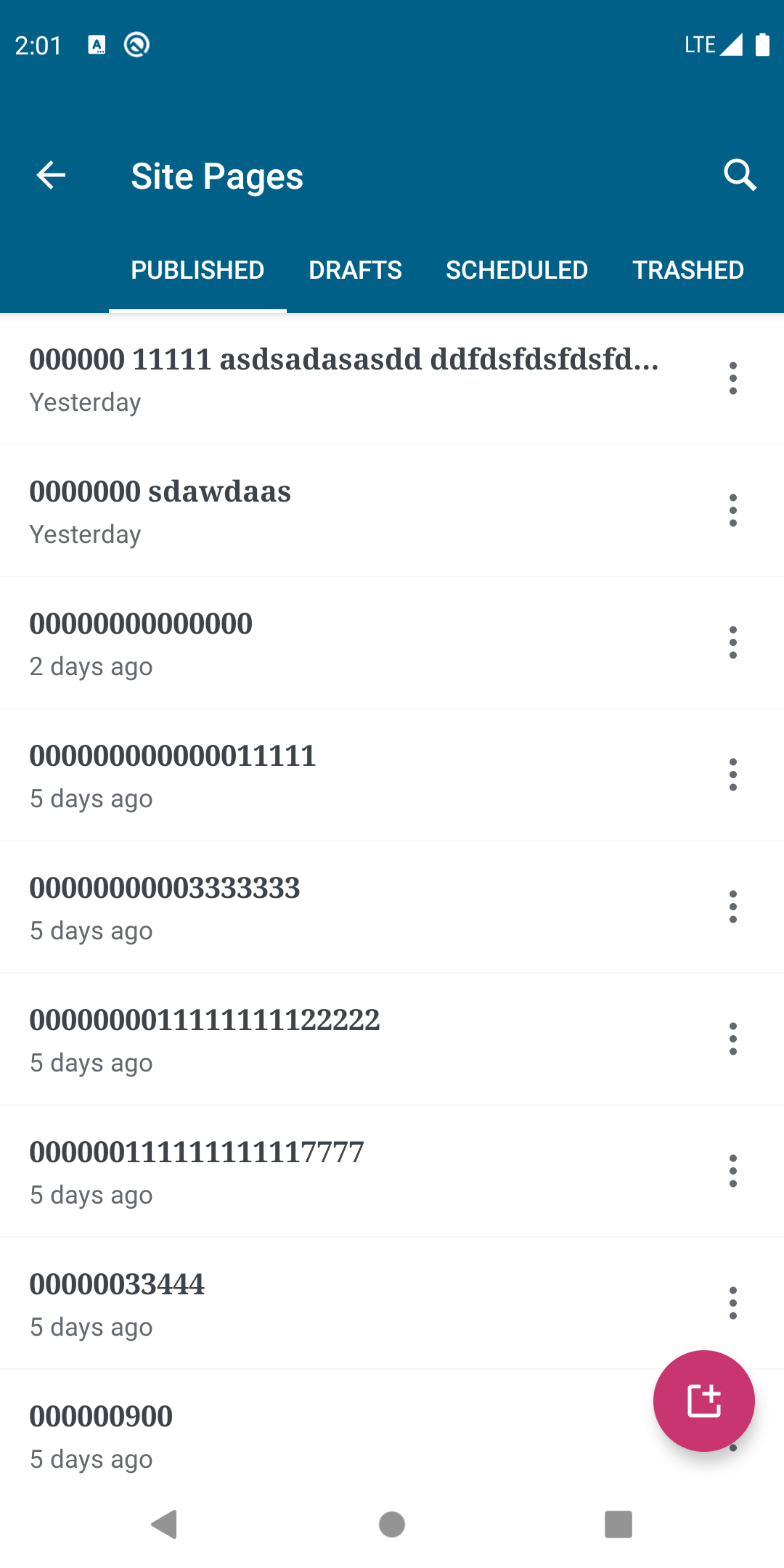Switch to the Drafts tab
784x1568 pixels.
pos(355,270)
